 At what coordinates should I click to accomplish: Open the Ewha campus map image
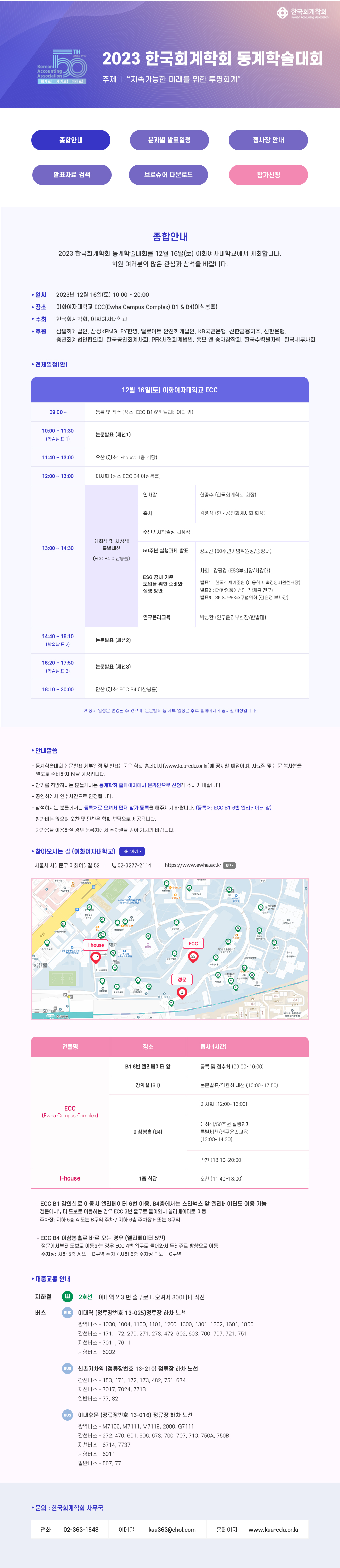pos(170,948)
